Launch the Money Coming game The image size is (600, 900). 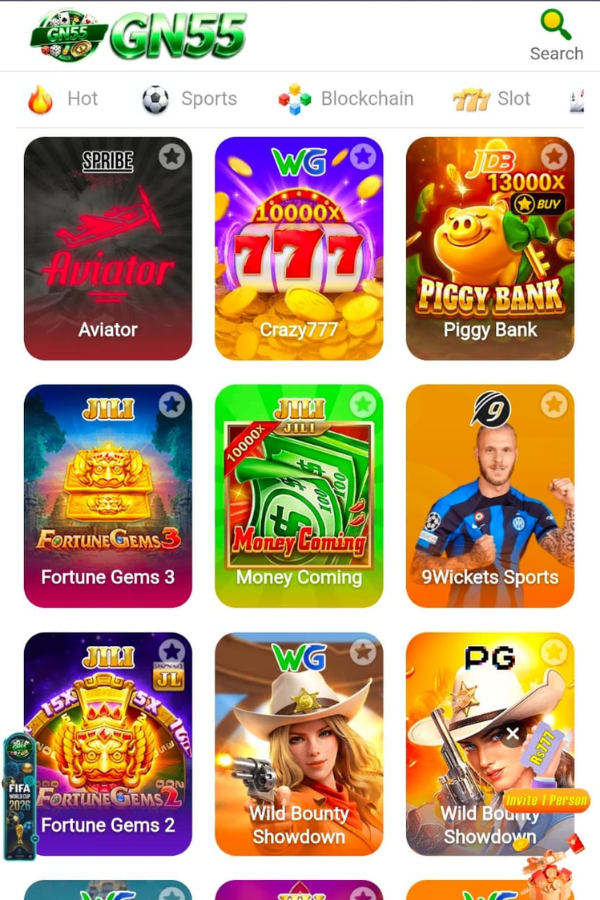[x=299, y=496]
